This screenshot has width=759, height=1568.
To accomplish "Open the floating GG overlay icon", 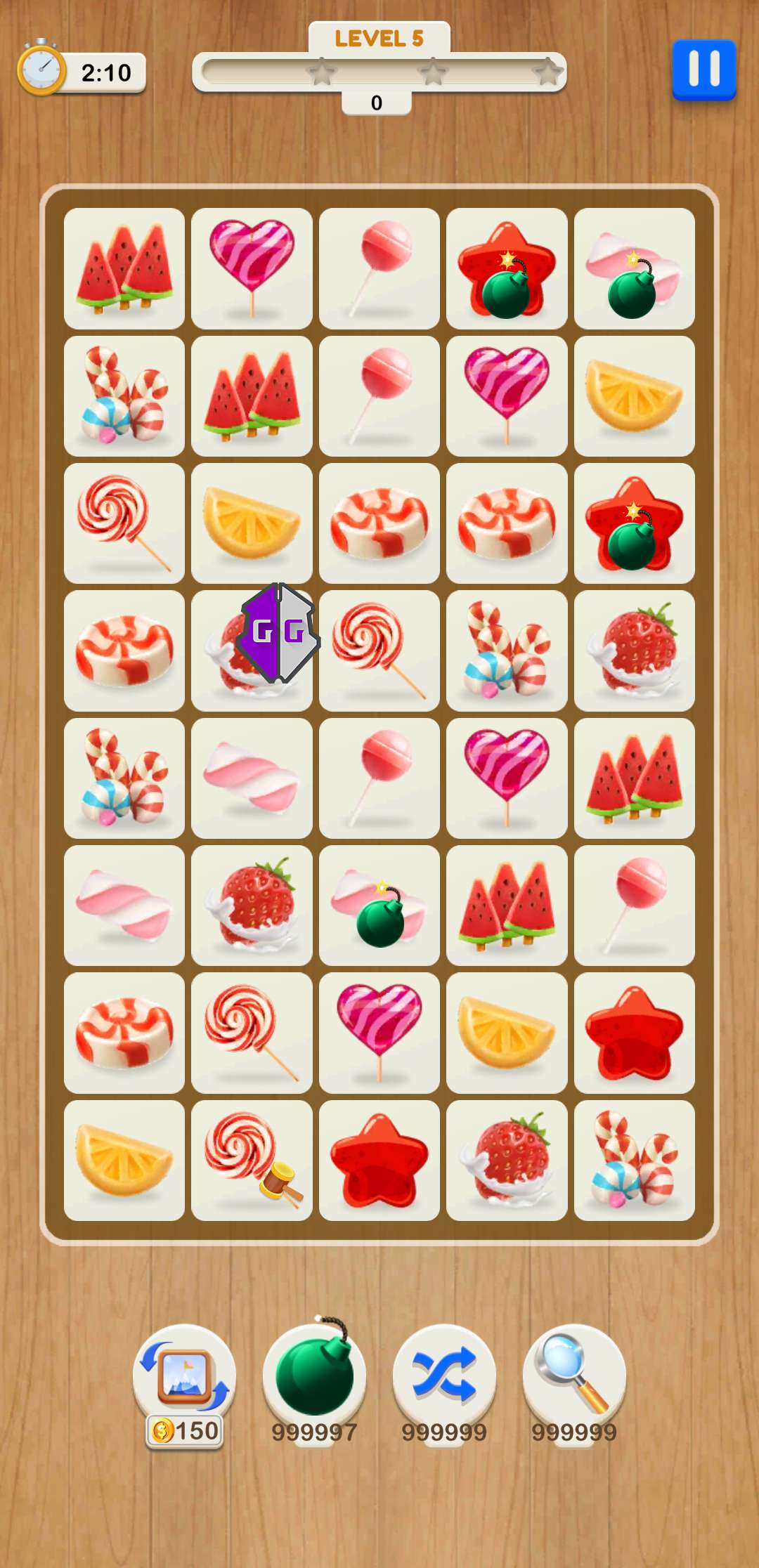I will (x=278, y=632).
